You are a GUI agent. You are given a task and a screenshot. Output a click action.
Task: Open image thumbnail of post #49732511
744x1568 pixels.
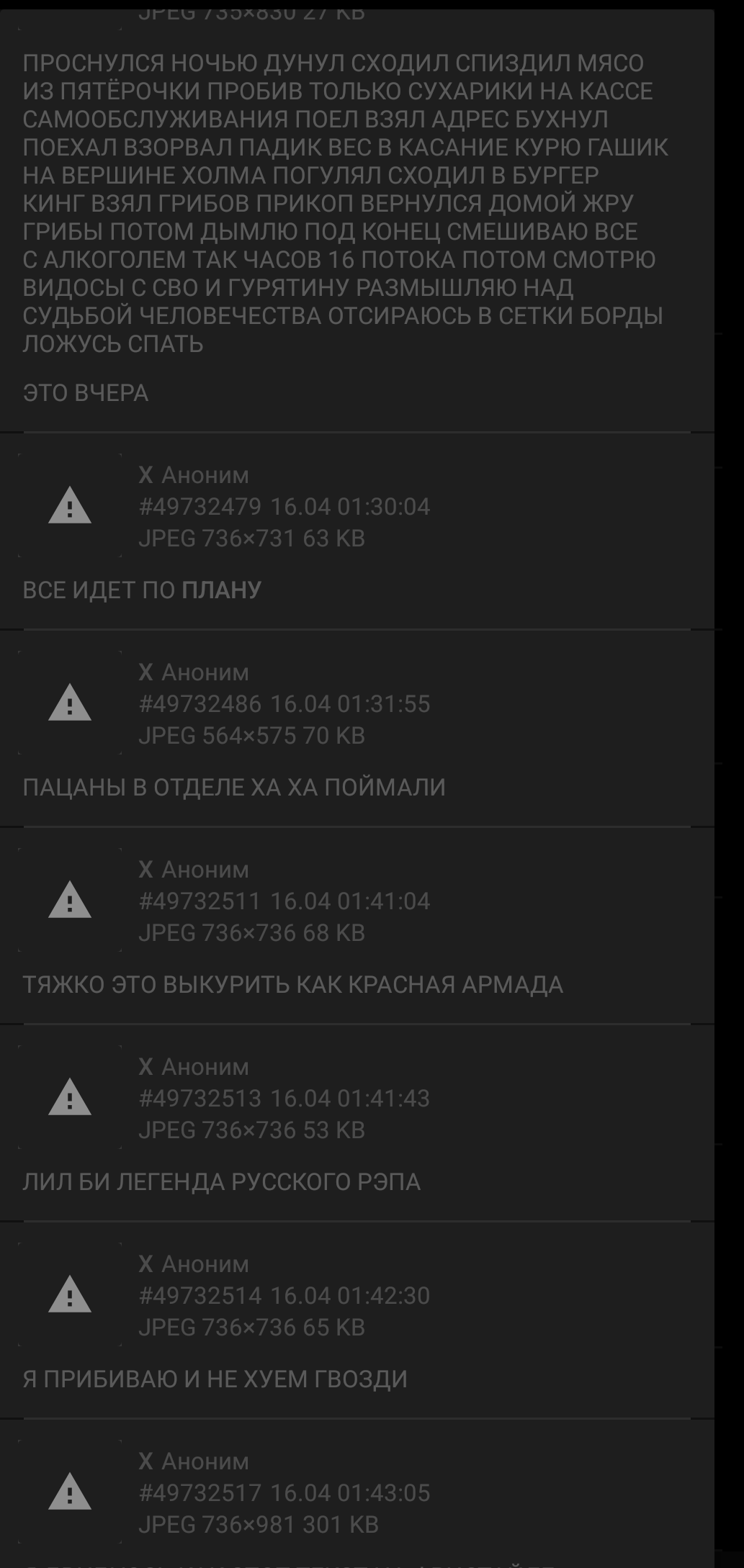coord(70,900)
